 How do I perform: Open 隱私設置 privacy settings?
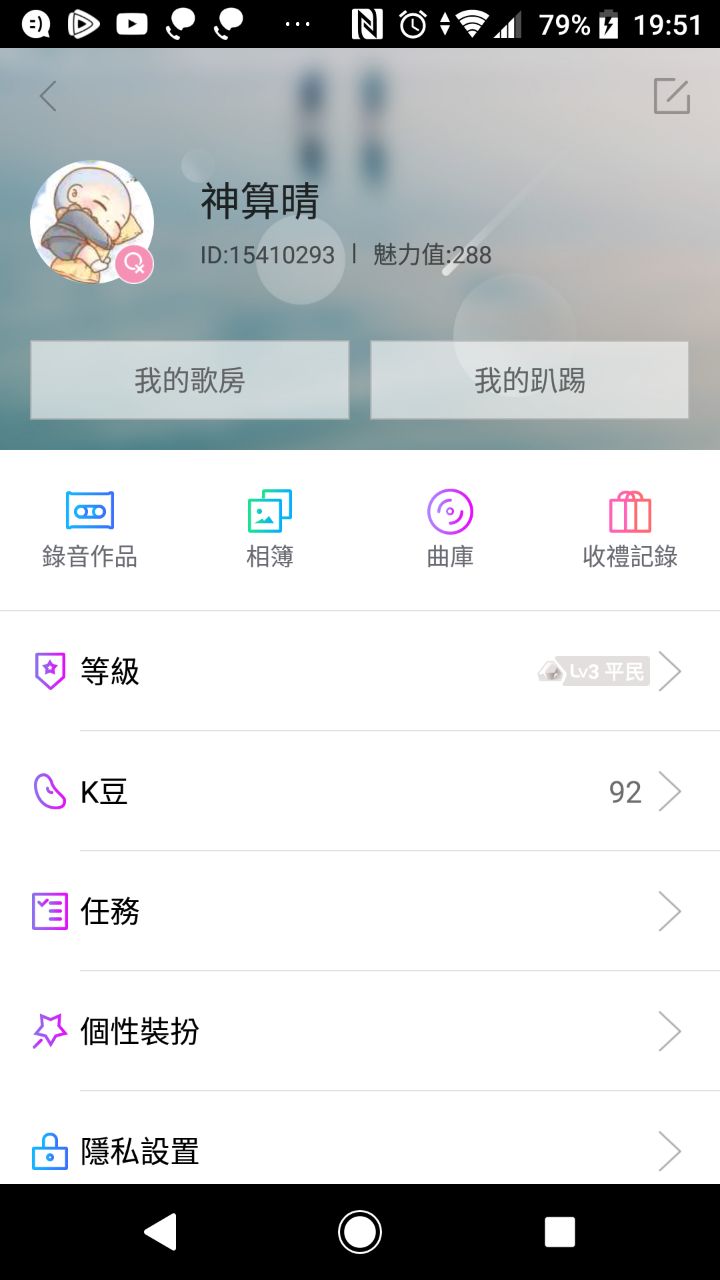click(360, 1151)
